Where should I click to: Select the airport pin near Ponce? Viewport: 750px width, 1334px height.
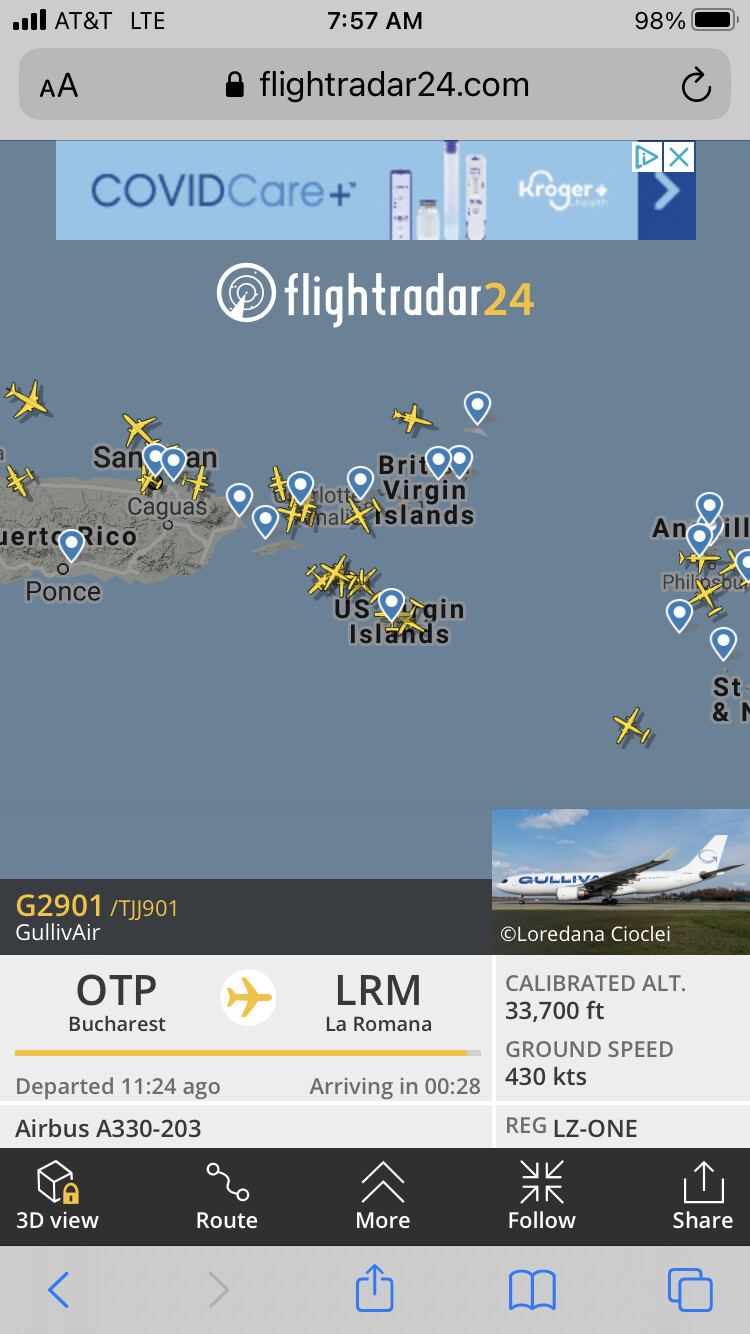tap(71, 544)
